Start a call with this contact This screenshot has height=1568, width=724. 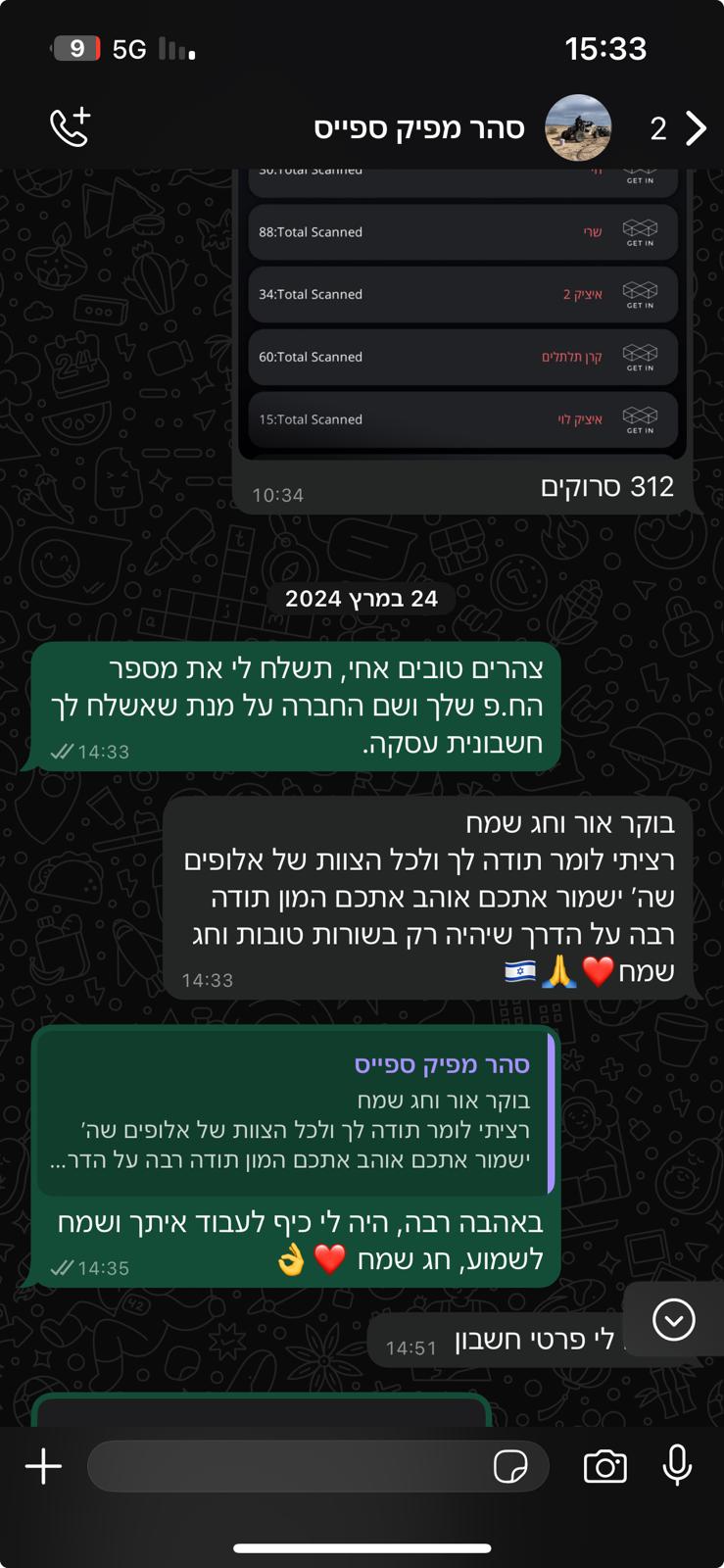[70, 127]
